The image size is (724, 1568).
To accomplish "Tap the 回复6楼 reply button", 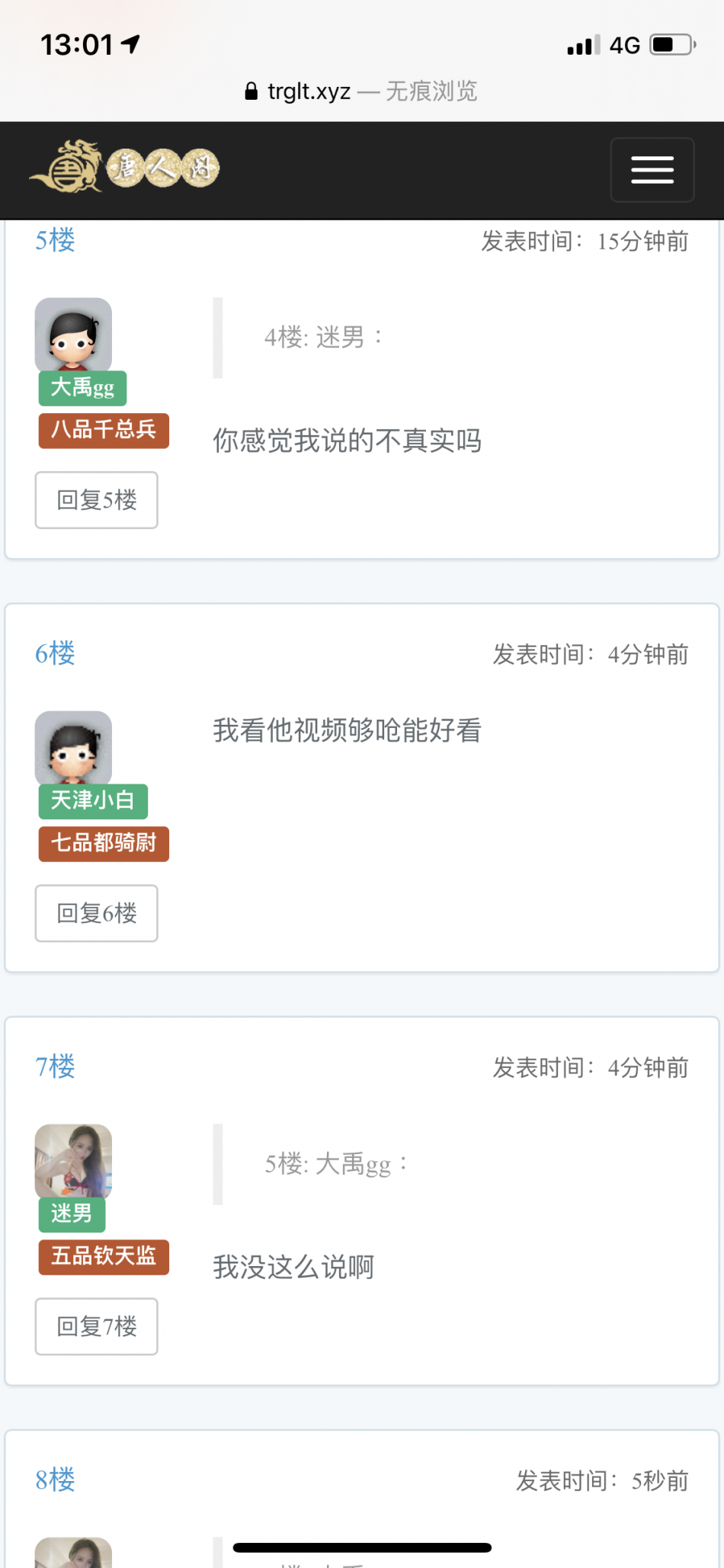I will (x=96, y=913).
